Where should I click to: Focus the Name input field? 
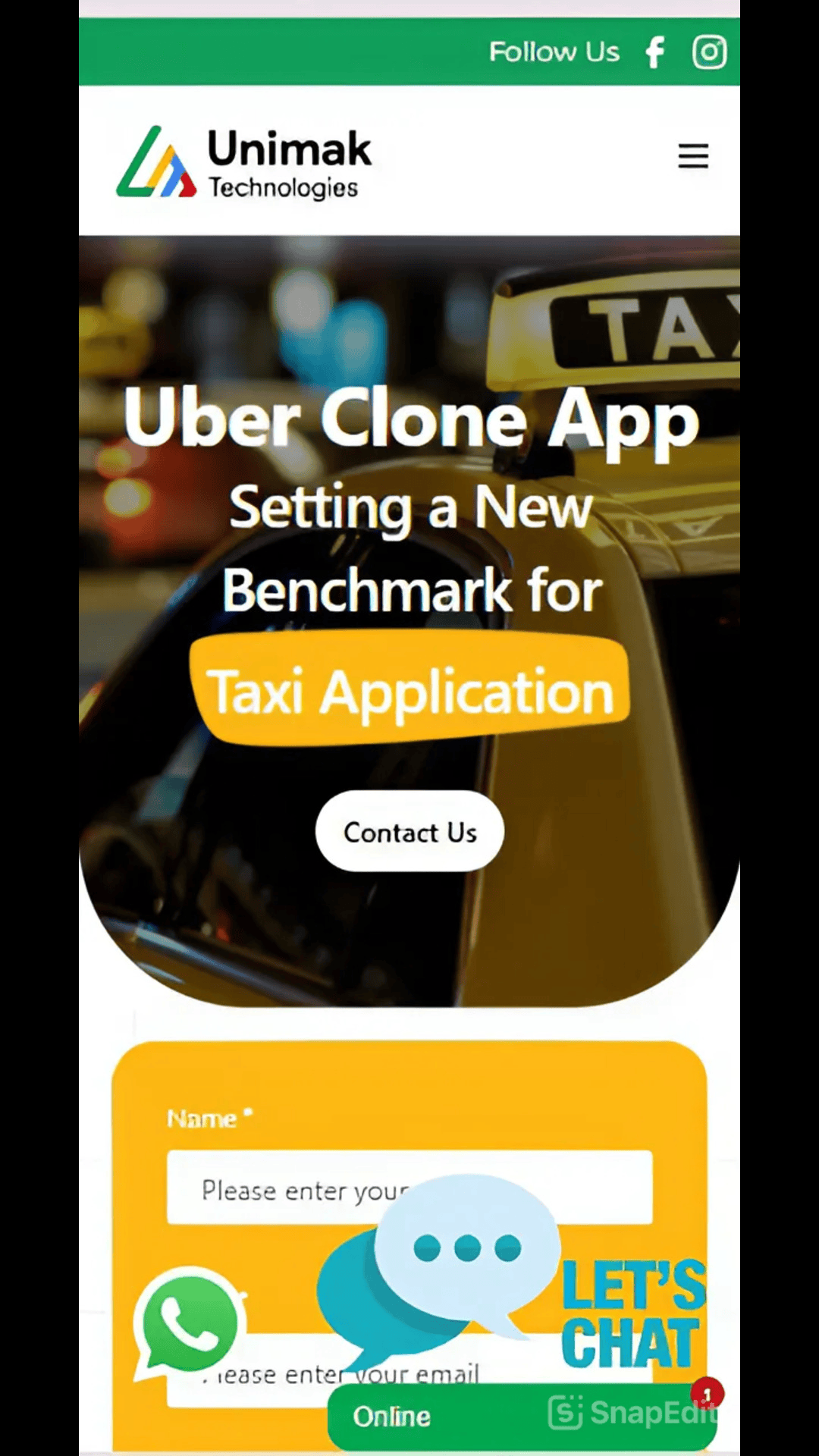click(288, 1189)
